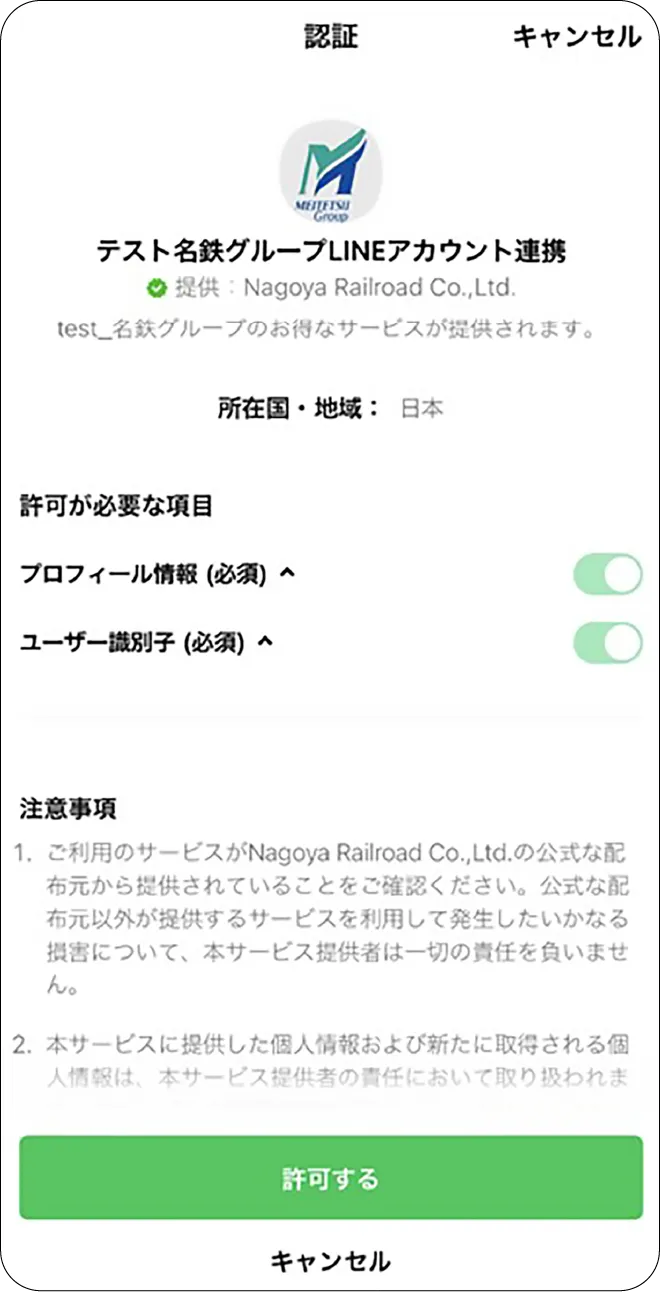Tap the green 許可する button

330,1177
